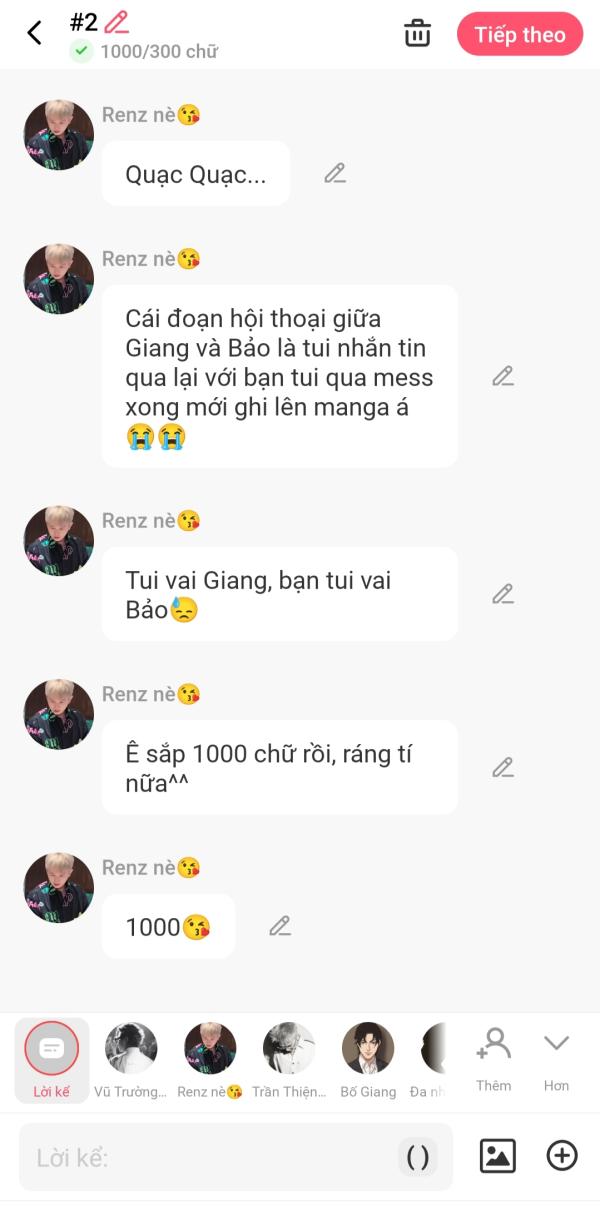Viewport: 600px width, 1206px height.
Task: Delete this chapter with the trash icon
Action: [417, 33]
